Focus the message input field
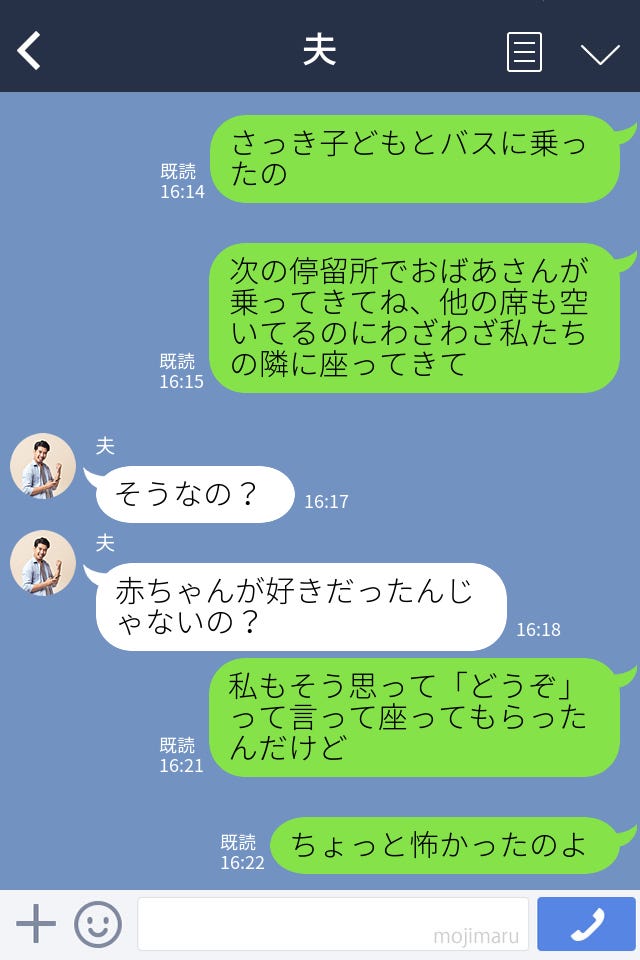Image resolution: width=640 pixels, height=960 pixels. click(x=332, y=924)
